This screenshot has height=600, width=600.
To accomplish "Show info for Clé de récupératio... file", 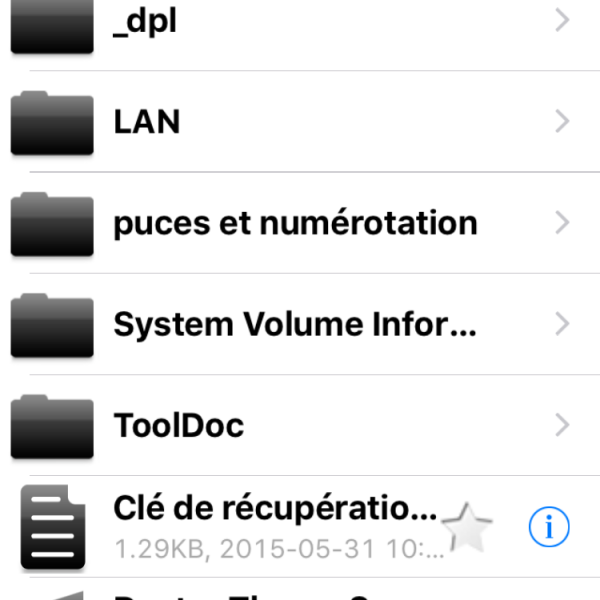I will click(x=548, y=526).
